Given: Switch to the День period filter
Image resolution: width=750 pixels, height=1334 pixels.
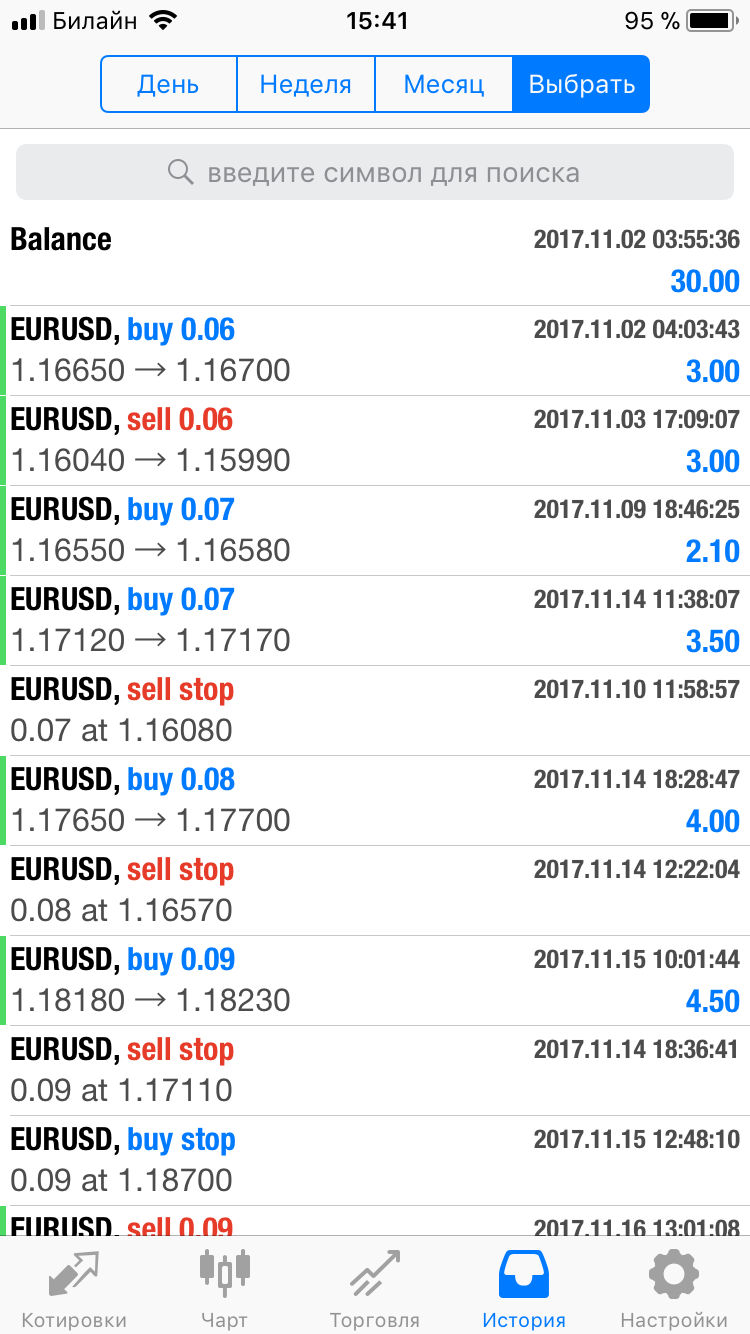Looking at the screenshot, I should tap(169, 84).
